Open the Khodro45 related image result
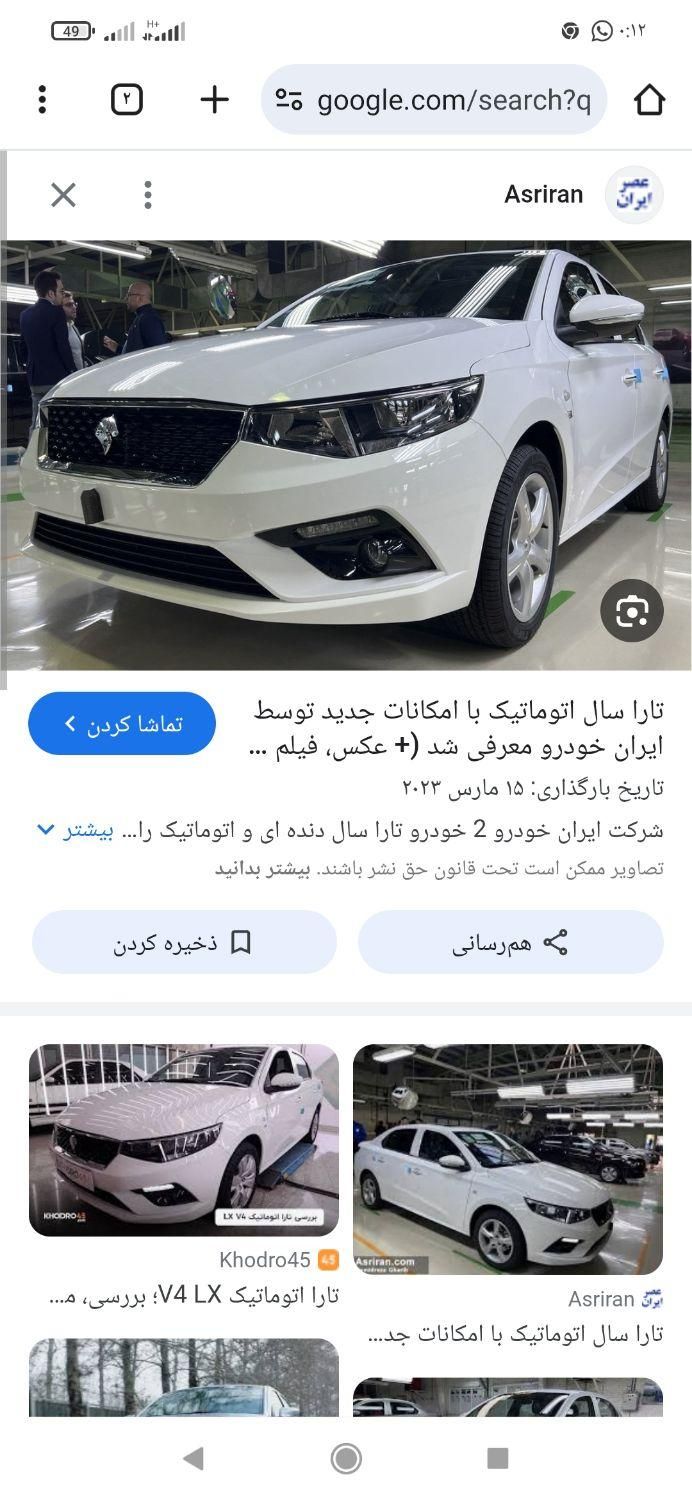This screenshot has height=1500, width=692. click(184, 1140)
